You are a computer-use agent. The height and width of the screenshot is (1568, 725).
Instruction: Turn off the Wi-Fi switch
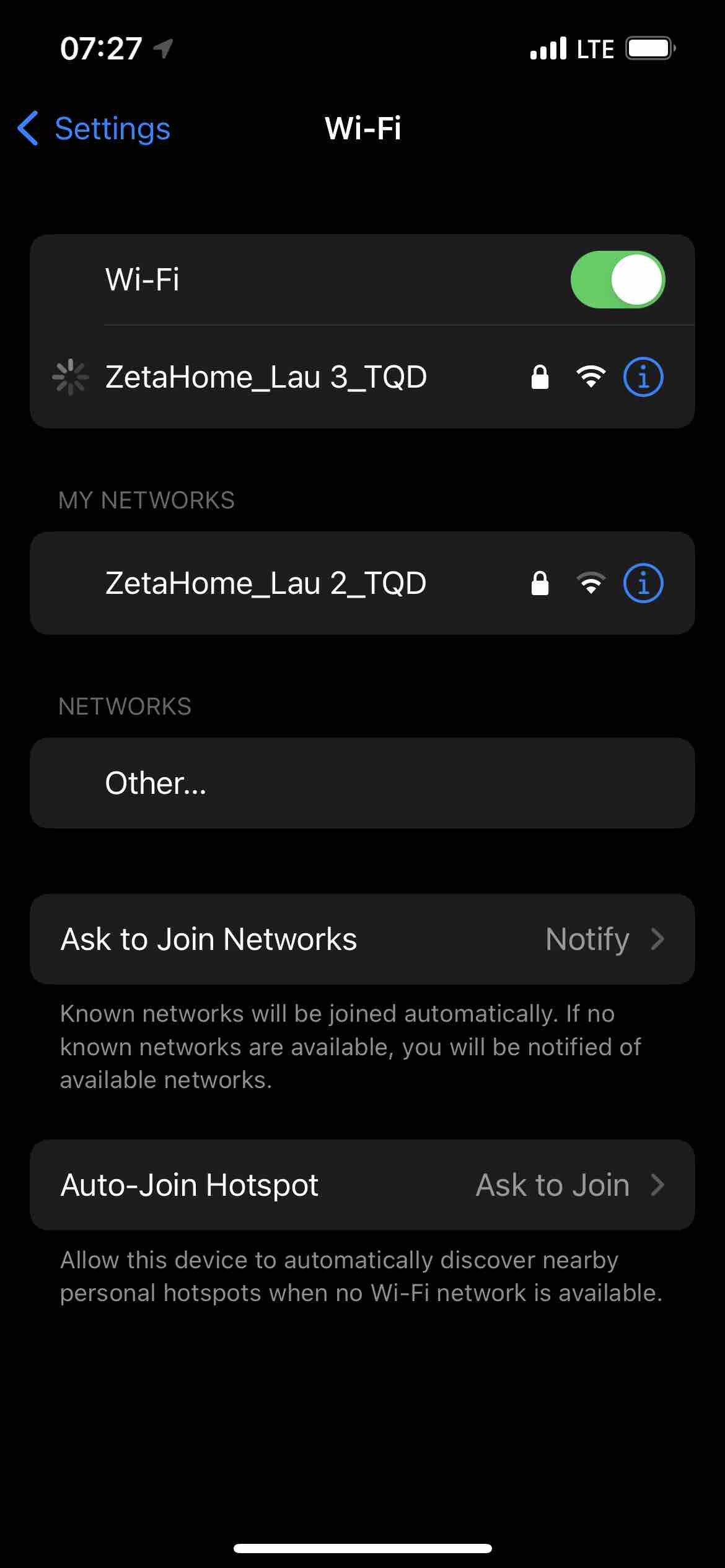pyautogui.click(x=617, y=280)
